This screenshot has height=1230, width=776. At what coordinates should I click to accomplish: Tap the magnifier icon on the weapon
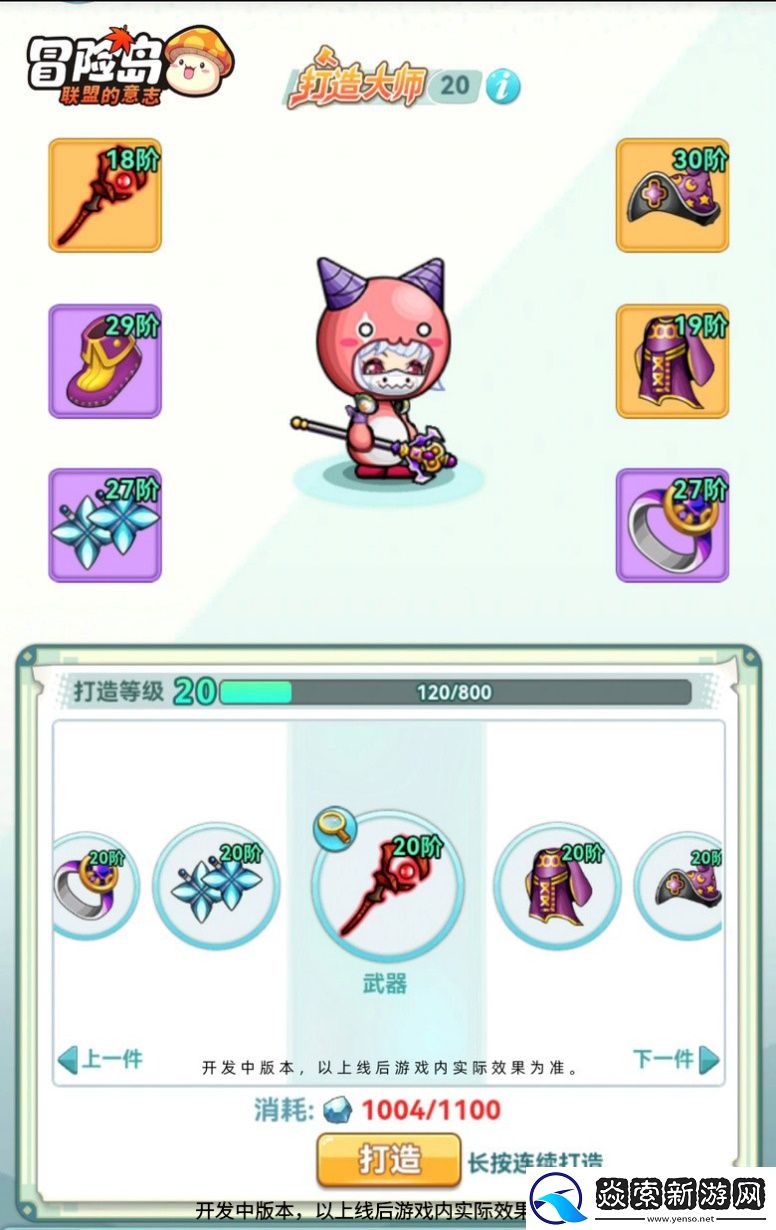coord(331,827)
